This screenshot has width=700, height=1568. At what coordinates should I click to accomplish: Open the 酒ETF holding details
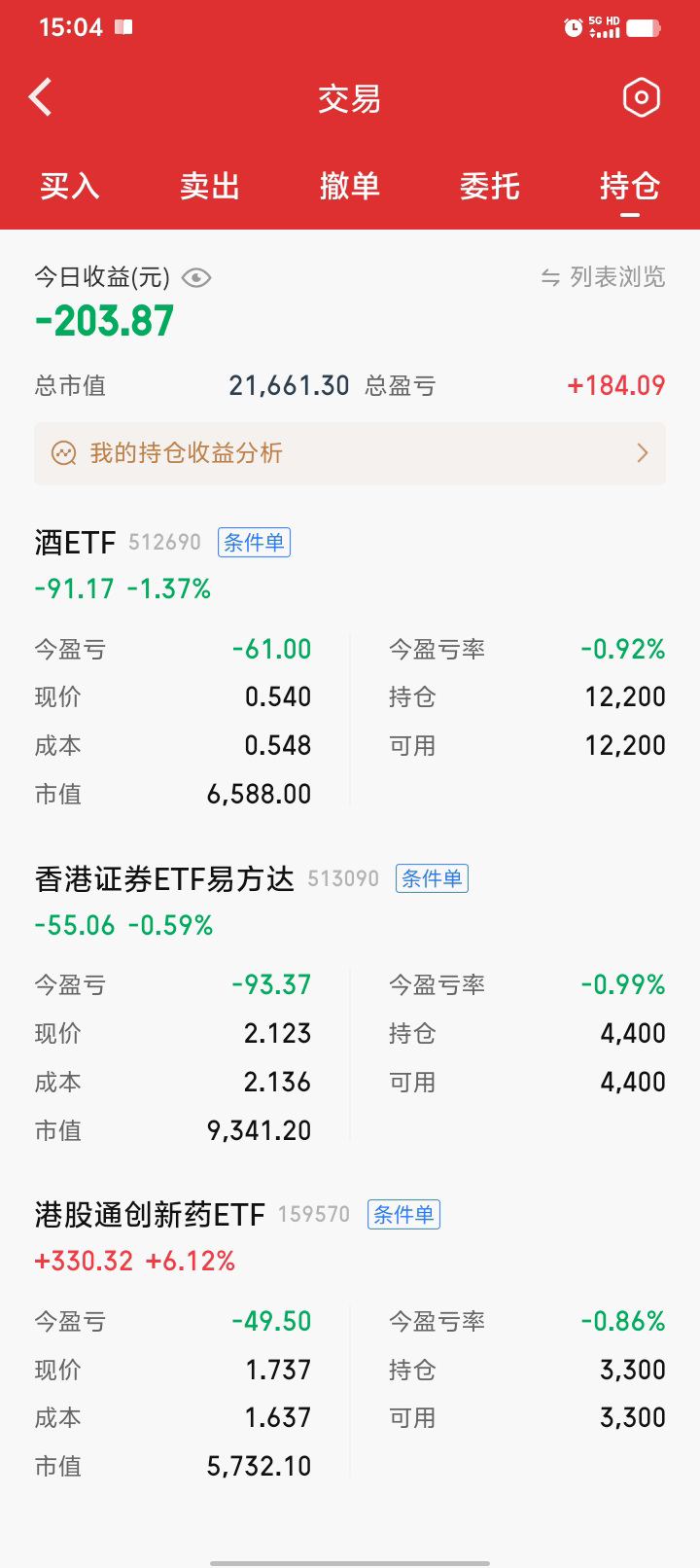(x=76, y=543)
